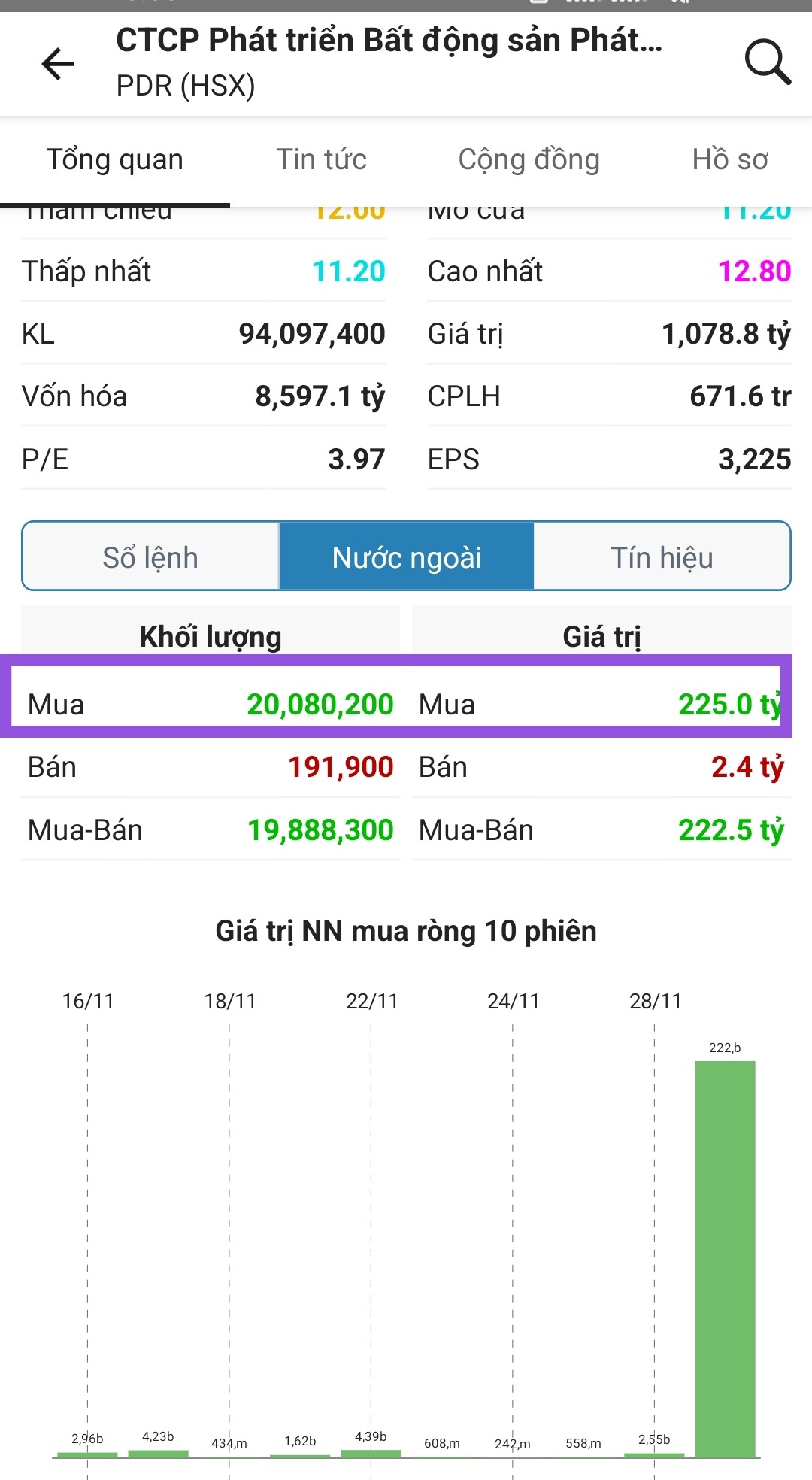The width and height of the screenshot is (812, 1480).
Task: Switch to the Cộng đồng tab
Action: [529, 160]
